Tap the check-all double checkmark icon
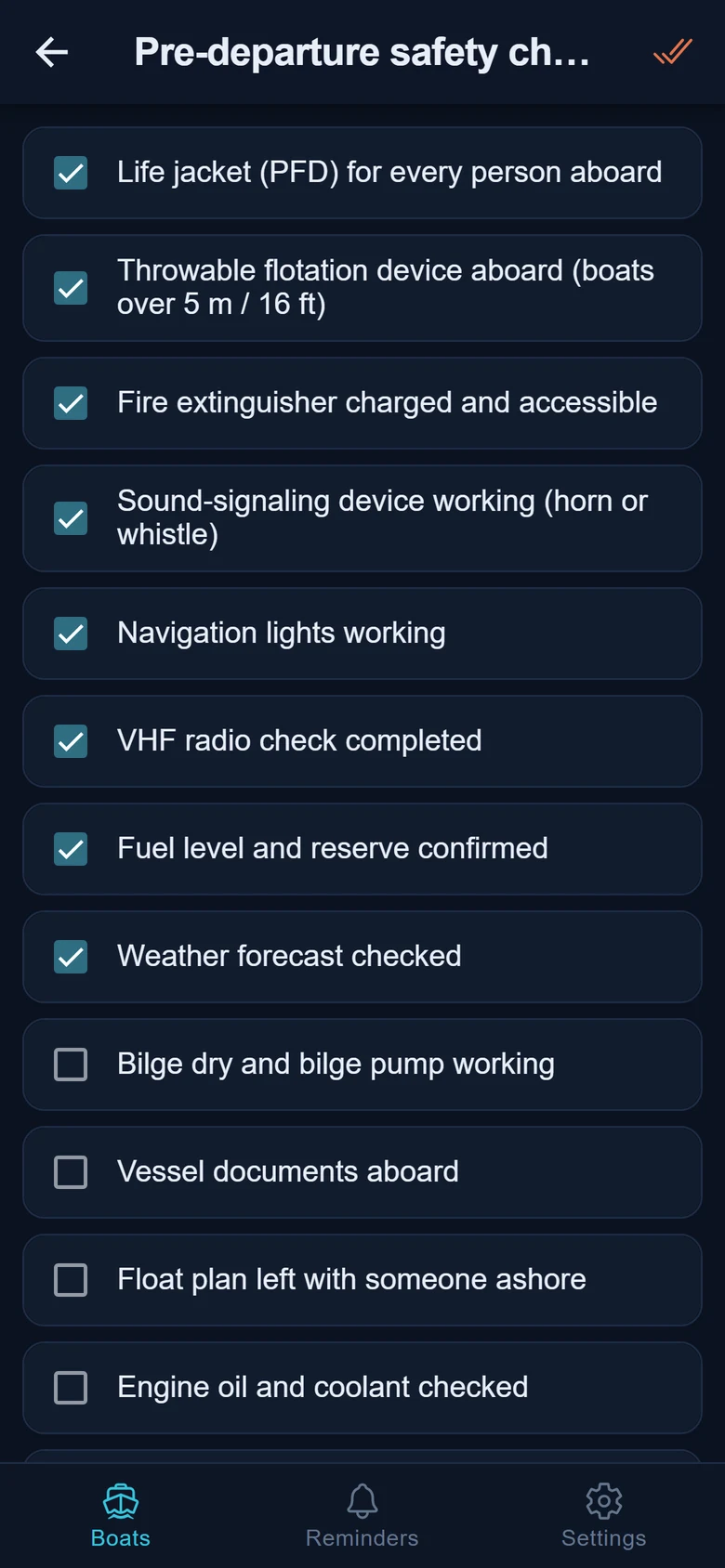This screenshot has height=1568, width=725. click(x=673, y=52)
